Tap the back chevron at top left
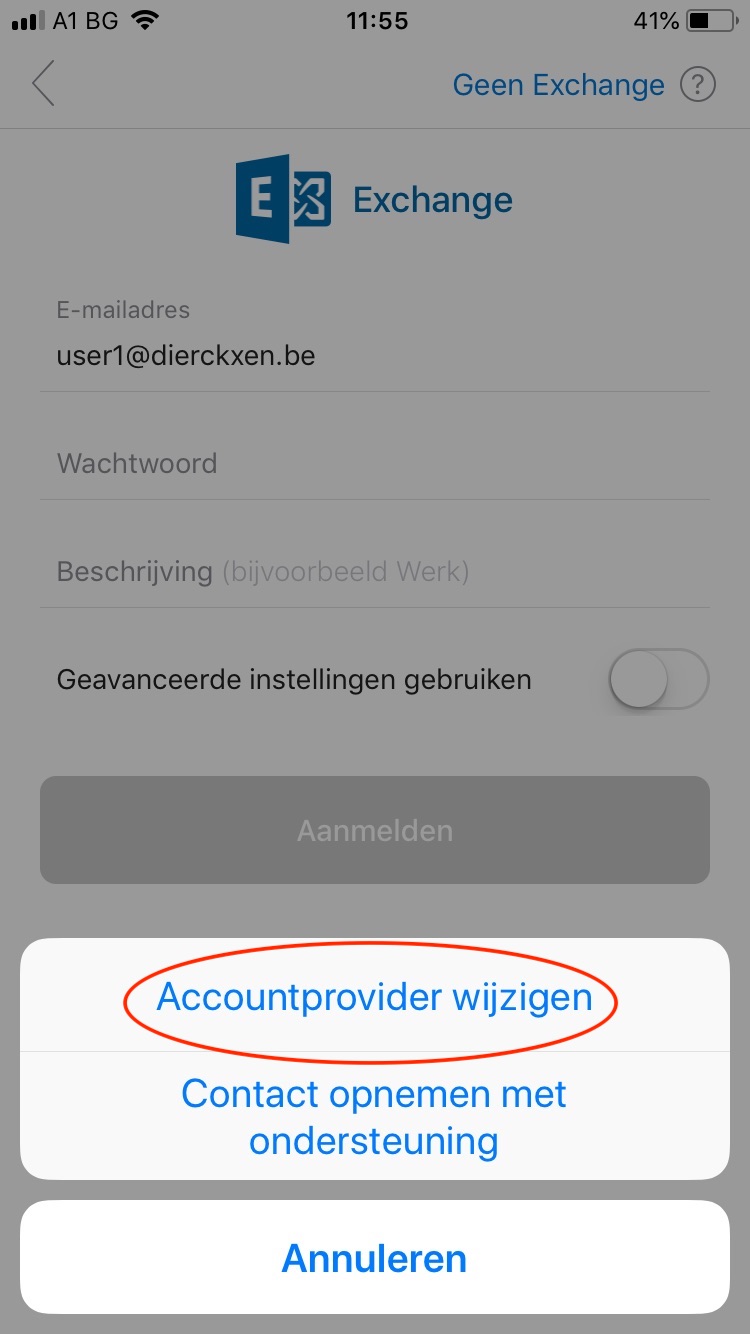 coord(42,84)
